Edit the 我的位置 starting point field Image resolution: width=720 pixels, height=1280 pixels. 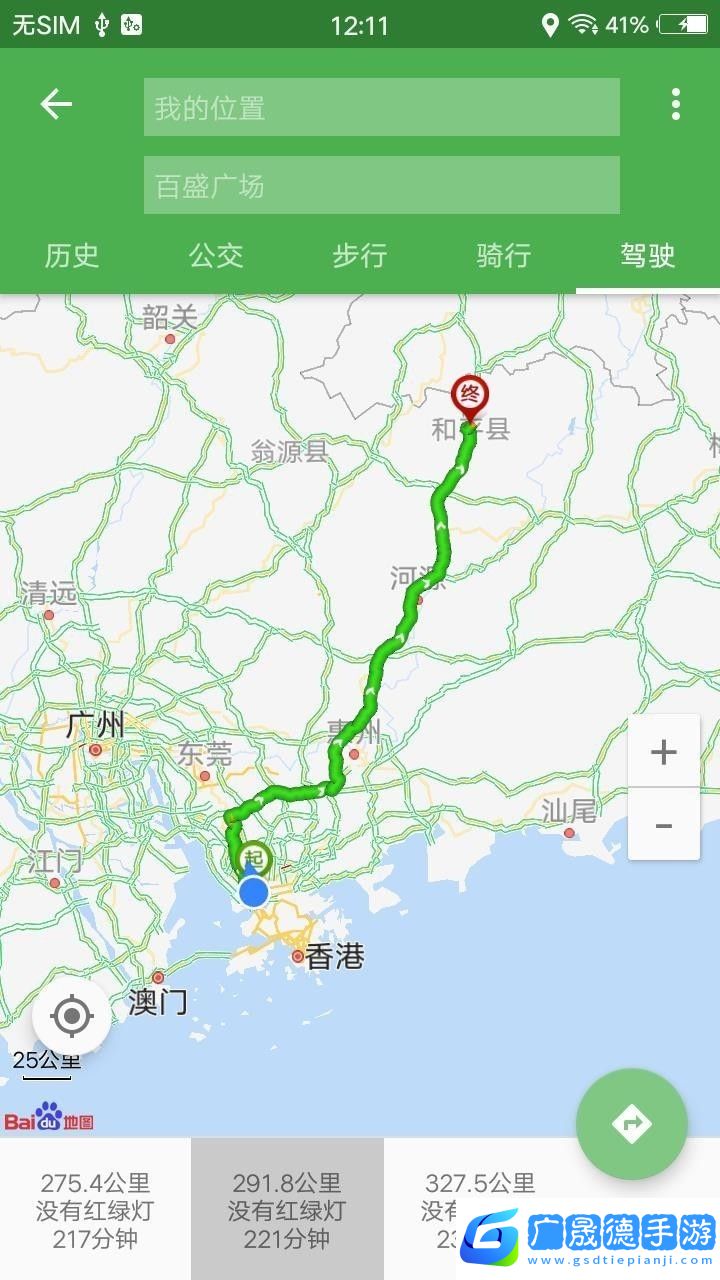(x=381, y=107)
